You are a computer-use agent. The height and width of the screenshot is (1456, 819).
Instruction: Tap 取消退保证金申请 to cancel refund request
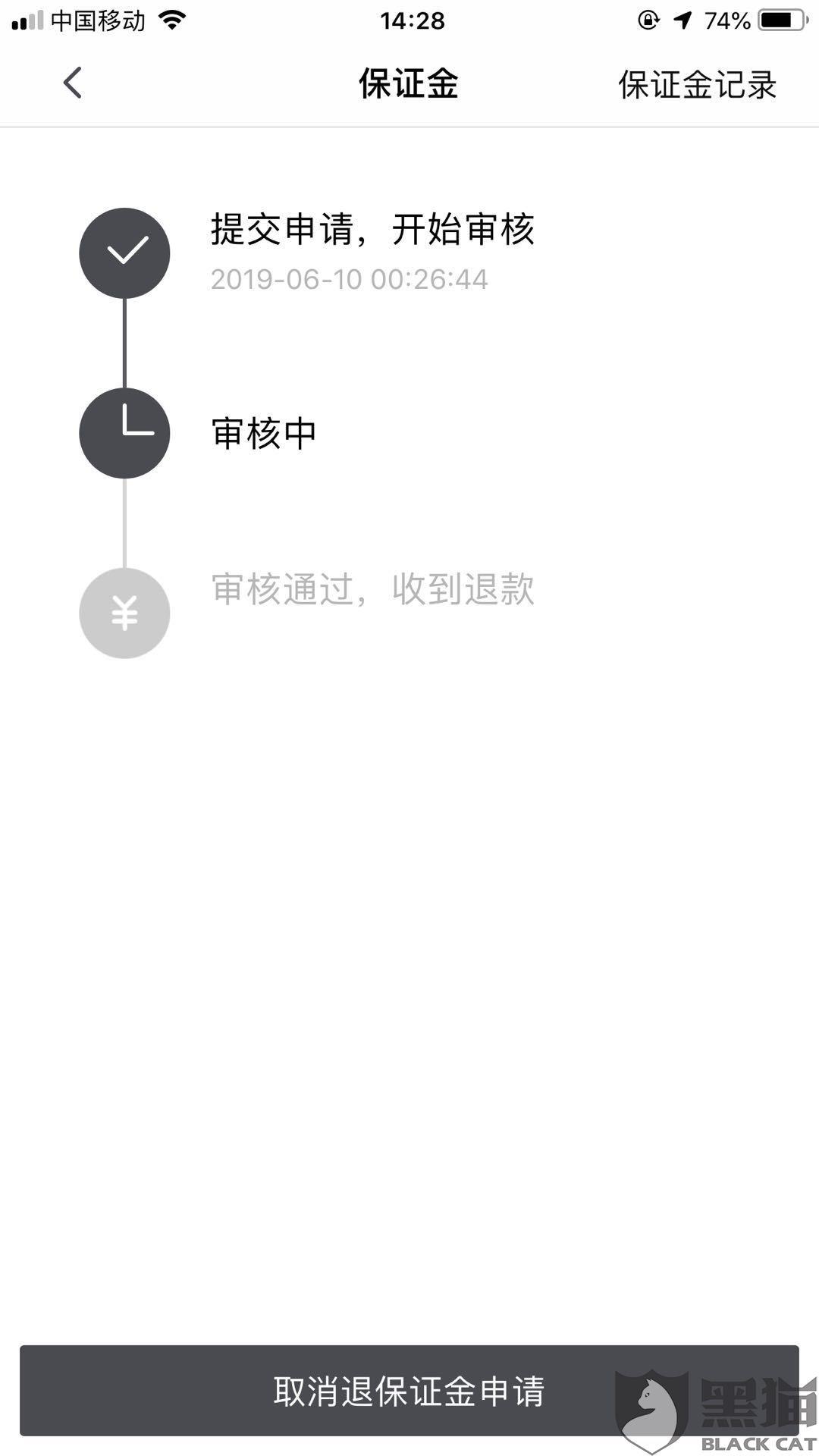tap(409, 1391)
